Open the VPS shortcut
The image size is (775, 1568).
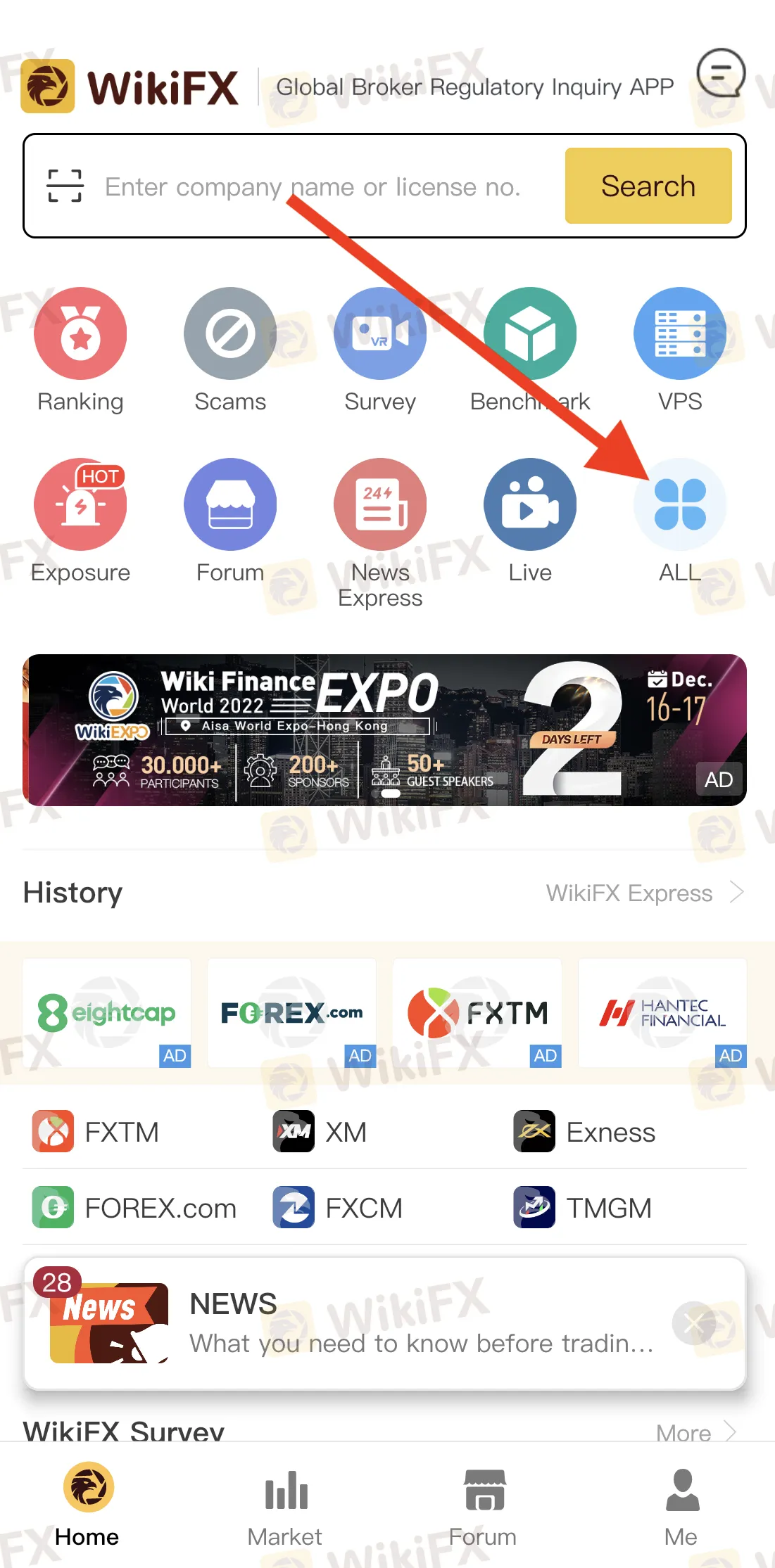pyautogui.click(x=680, y=334)
